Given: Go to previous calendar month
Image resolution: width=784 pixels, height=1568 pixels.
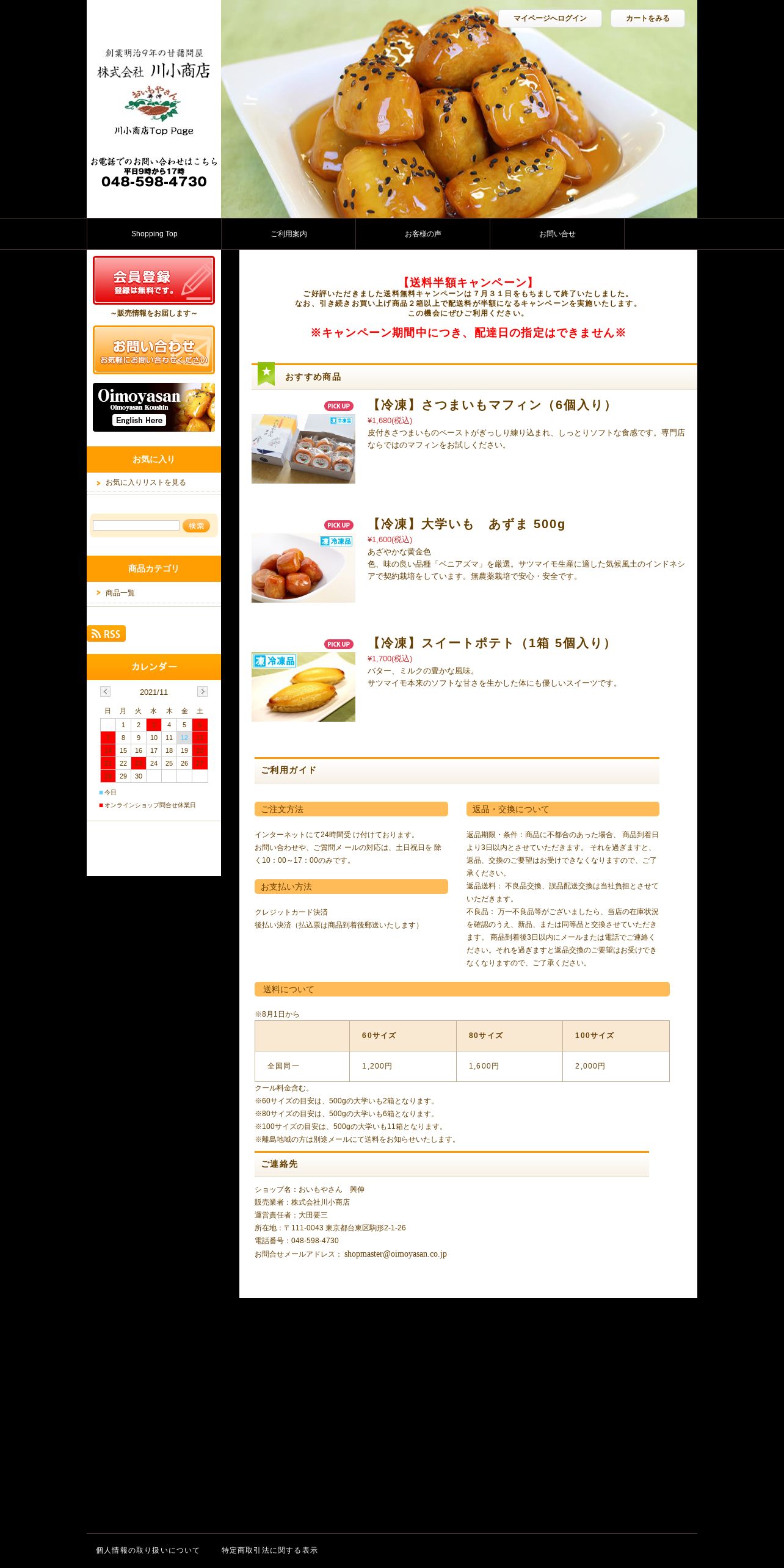Looking at the screenshot, I should pos(106,691).
